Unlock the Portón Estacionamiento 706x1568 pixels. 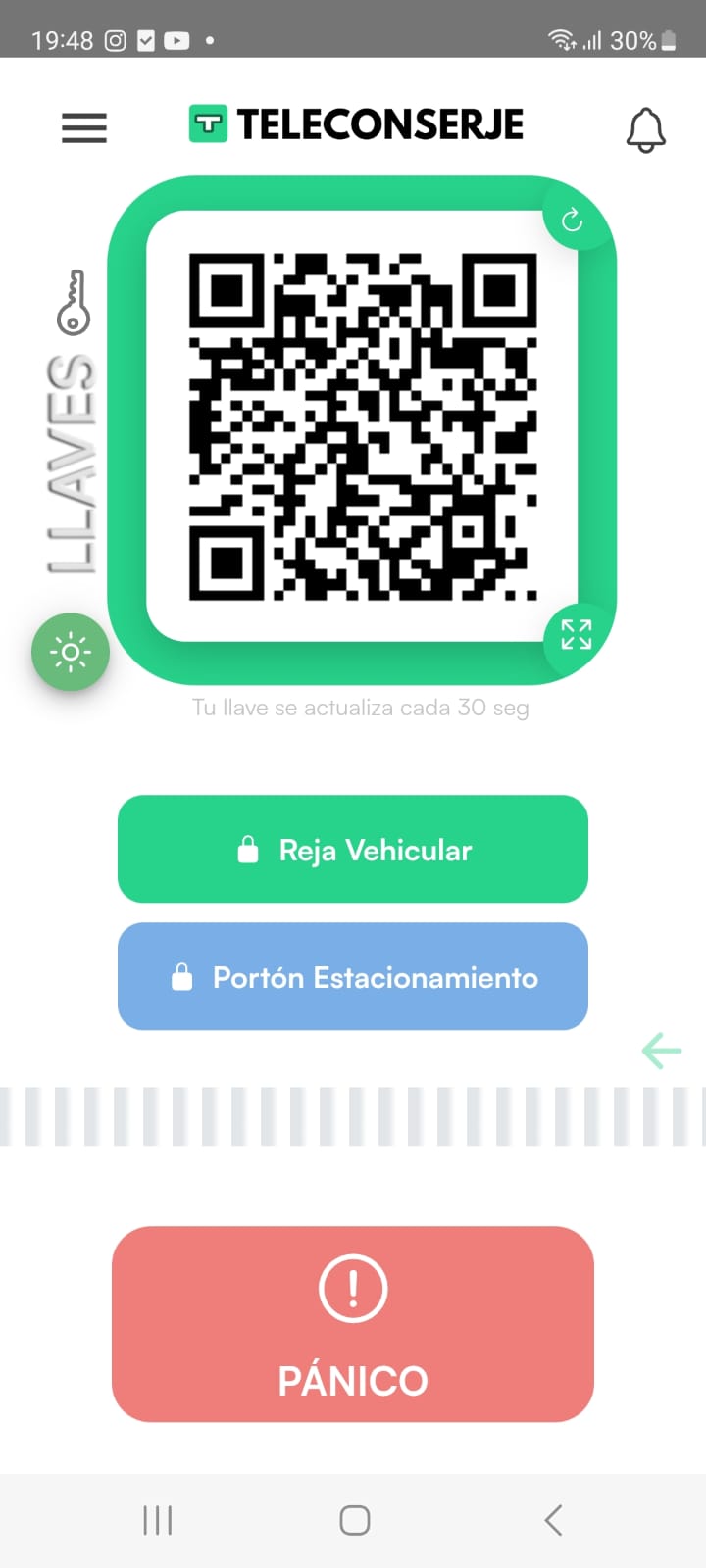coord(353,976)
